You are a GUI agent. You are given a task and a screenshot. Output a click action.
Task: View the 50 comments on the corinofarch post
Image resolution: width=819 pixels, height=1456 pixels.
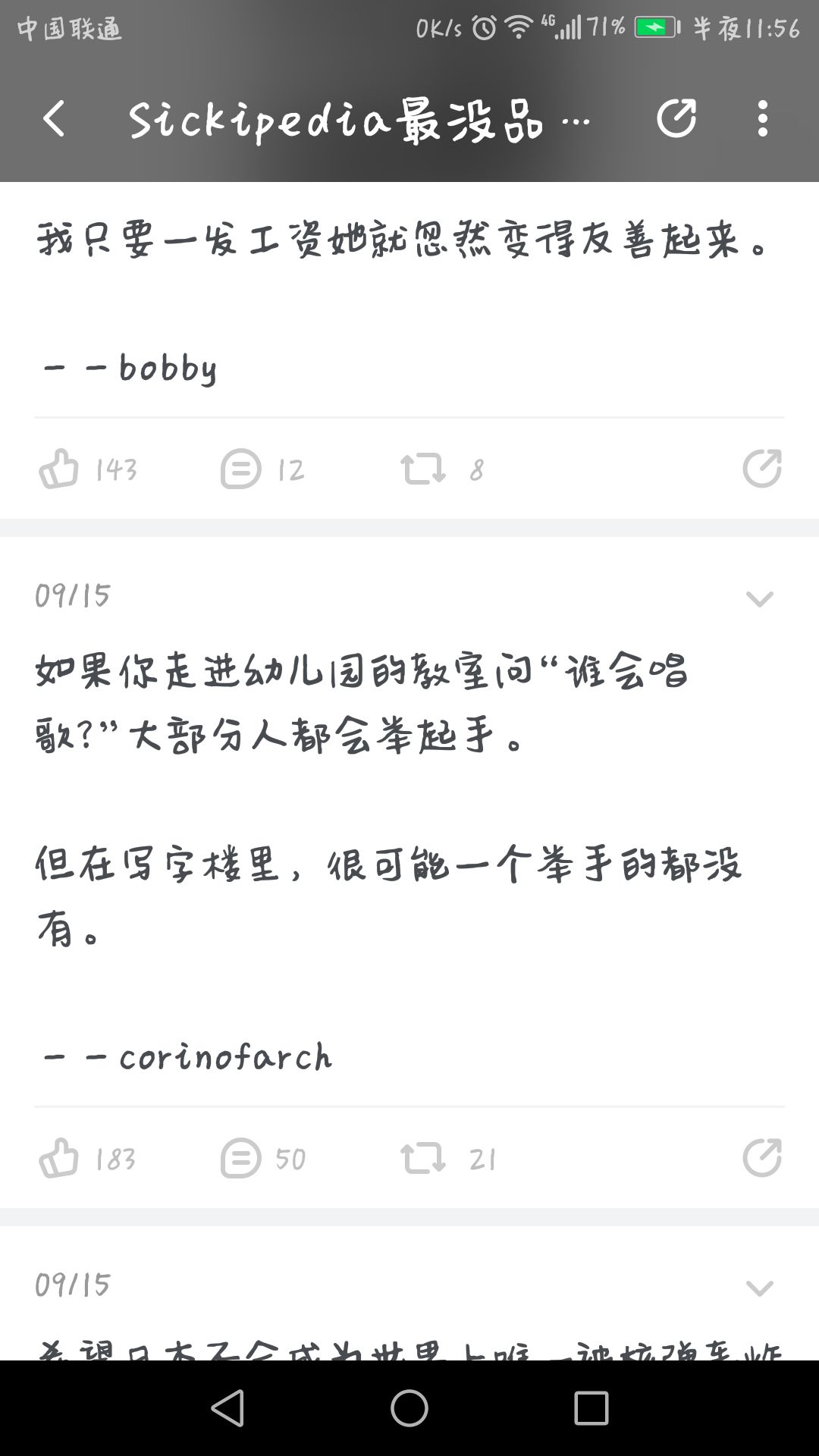pos(262,1158)
